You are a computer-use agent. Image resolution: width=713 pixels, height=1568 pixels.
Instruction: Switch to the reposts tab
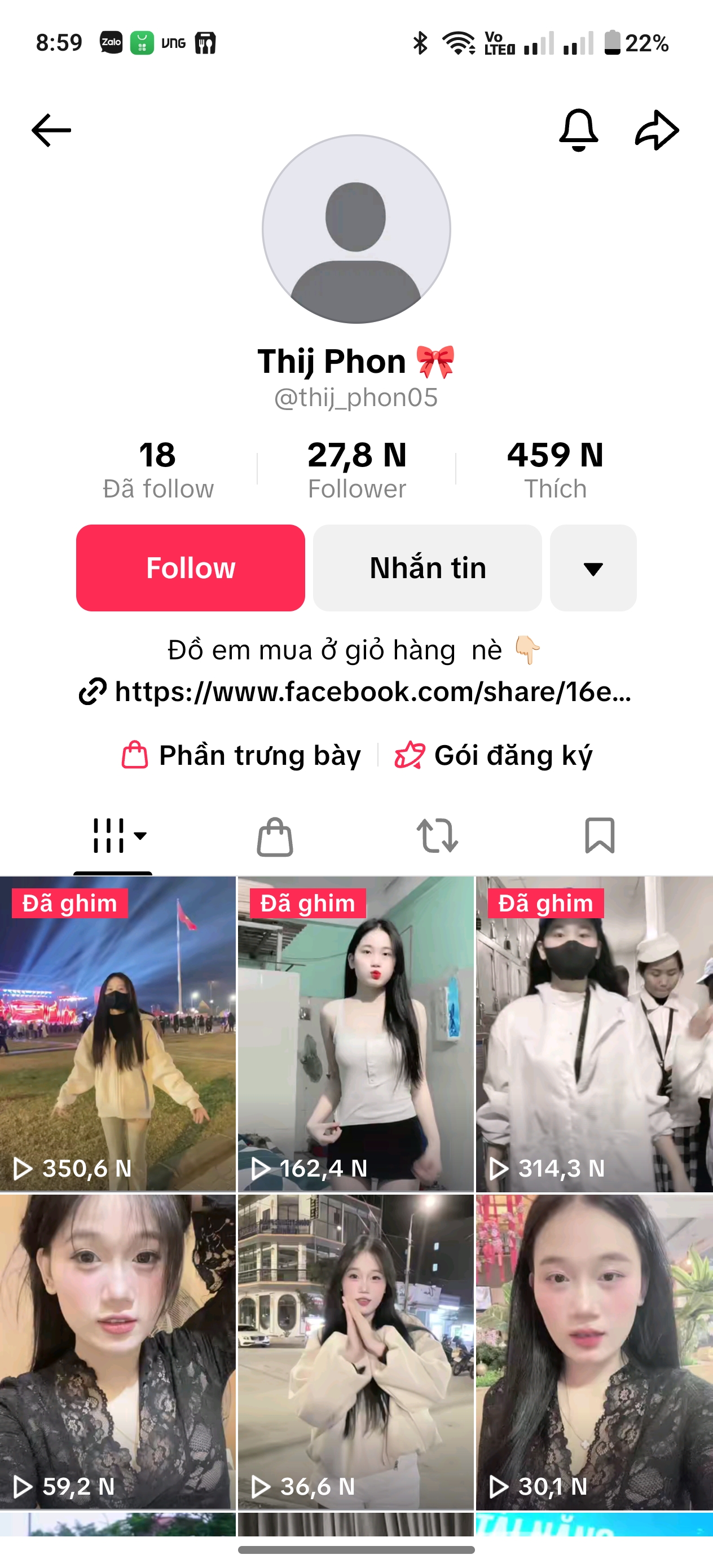tap(437, 836)
